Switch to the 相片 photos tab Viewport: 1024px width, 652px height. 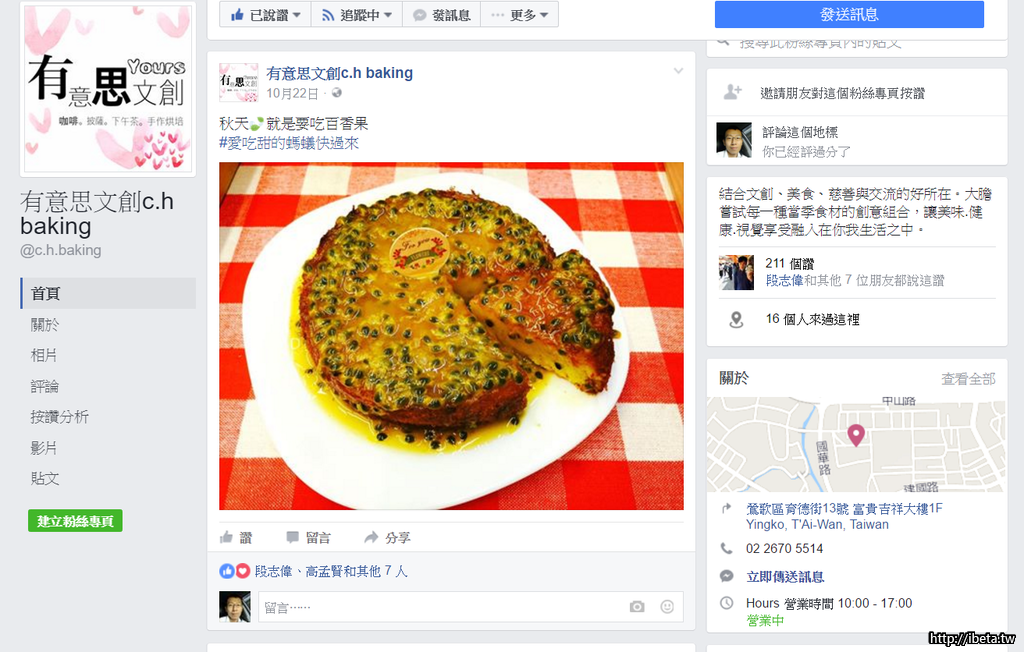click(x=45, y=356)
